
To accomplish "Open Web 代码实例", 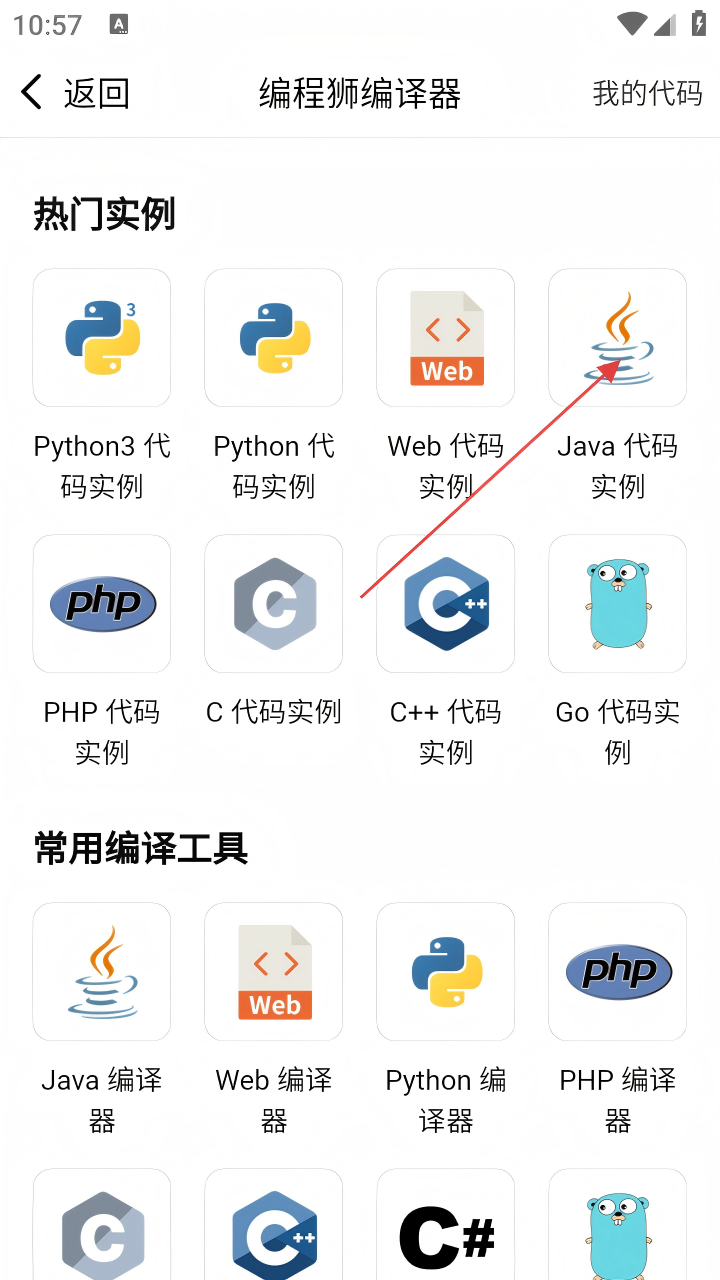I will [446, 338].
